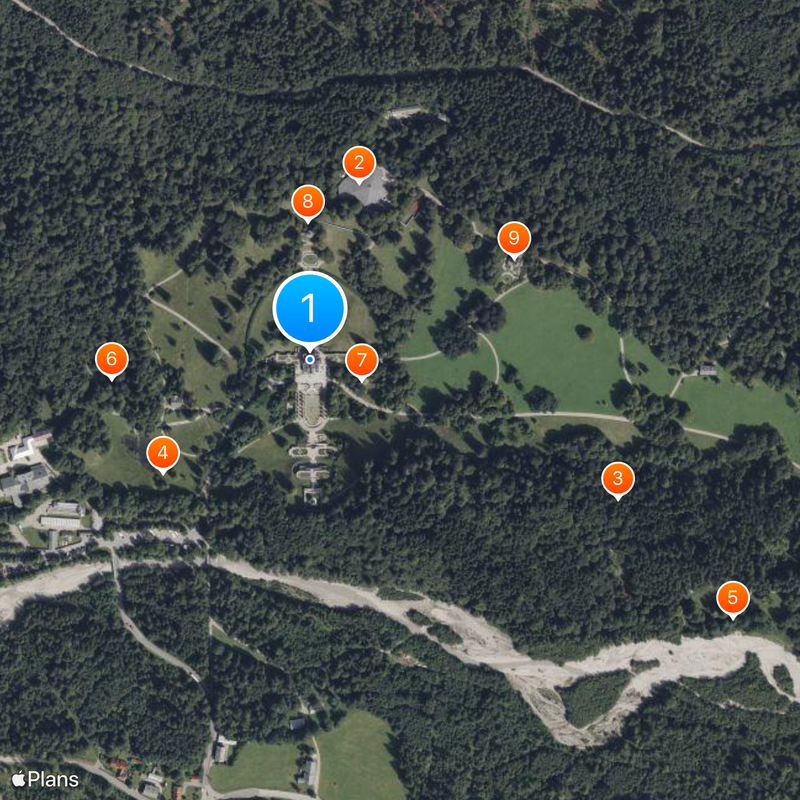The image size is (800, 800).
Task: Choose map pin number 6
Action: [112, 358]
